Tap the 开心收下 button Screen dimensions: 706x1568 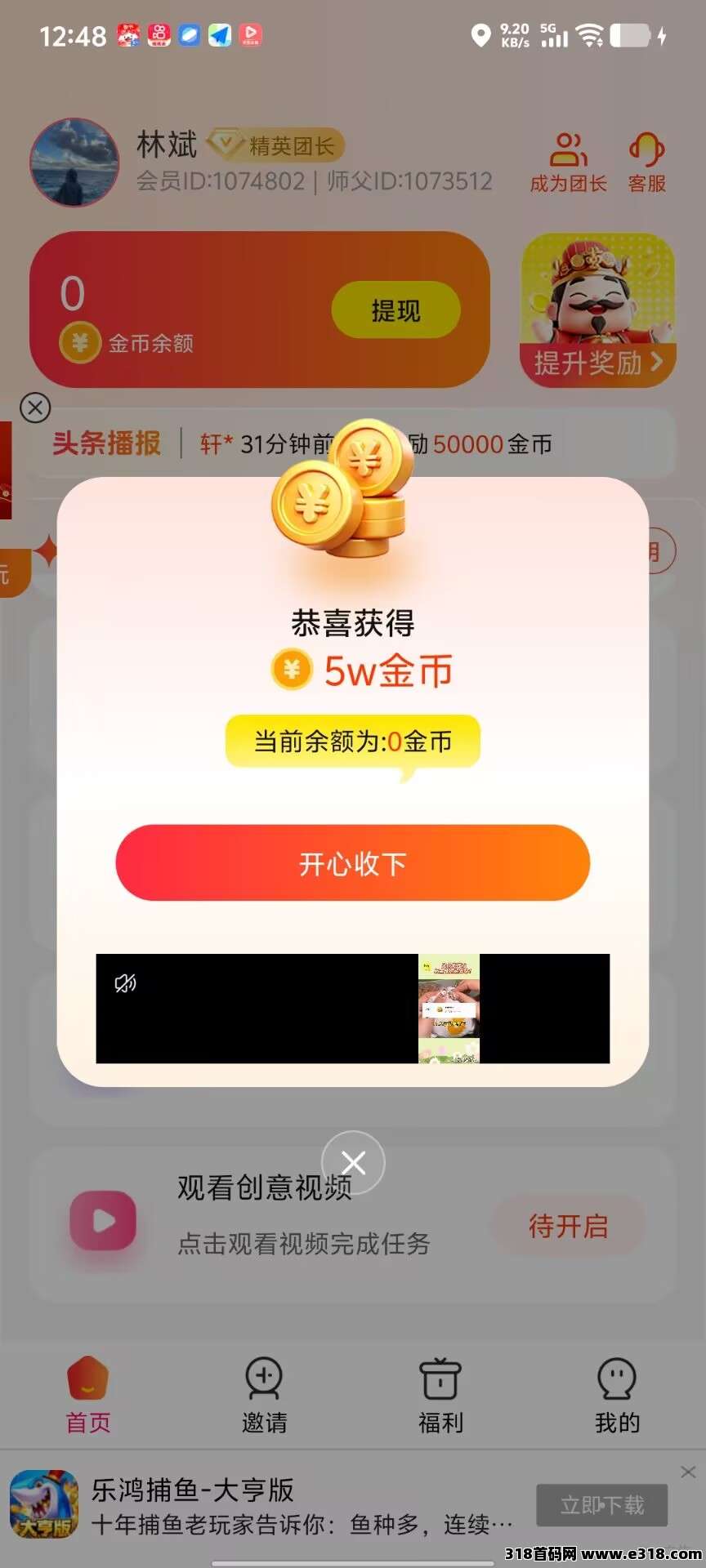352,863
